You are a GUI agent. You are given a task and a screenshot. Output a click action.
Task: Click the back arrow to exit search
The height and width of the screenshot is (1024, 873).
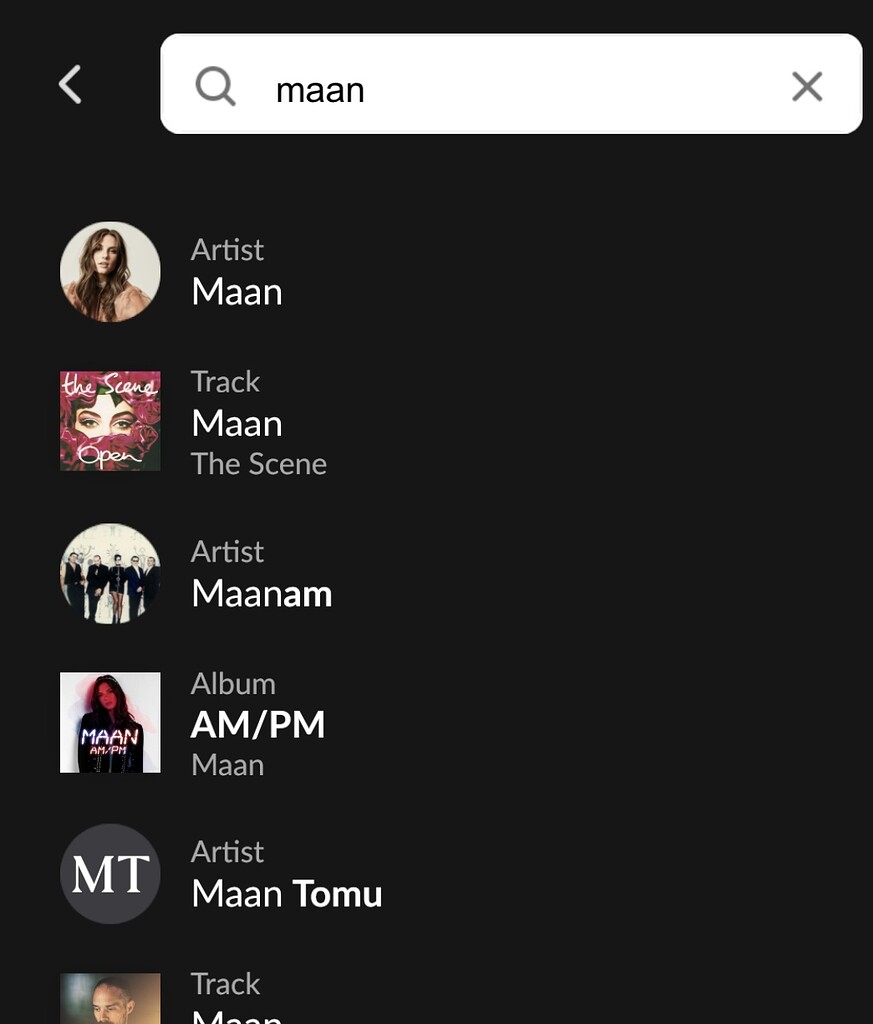coord(70,85)
